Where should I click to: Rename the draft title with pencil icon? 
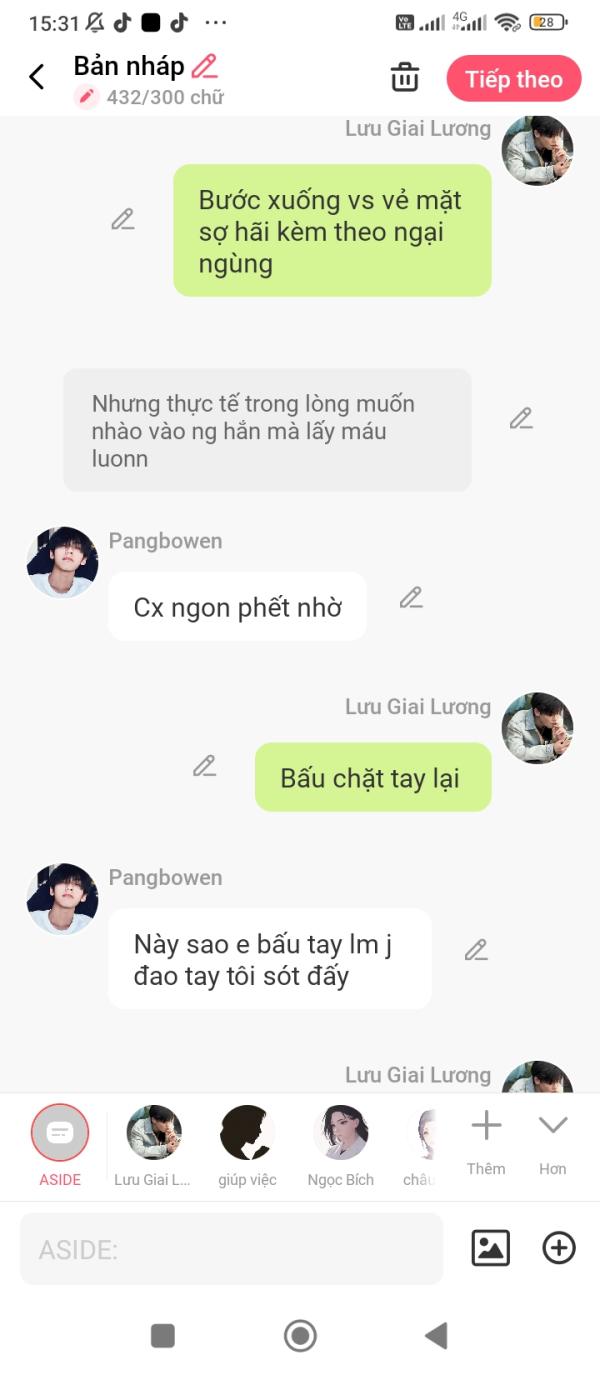pos(204,67)
